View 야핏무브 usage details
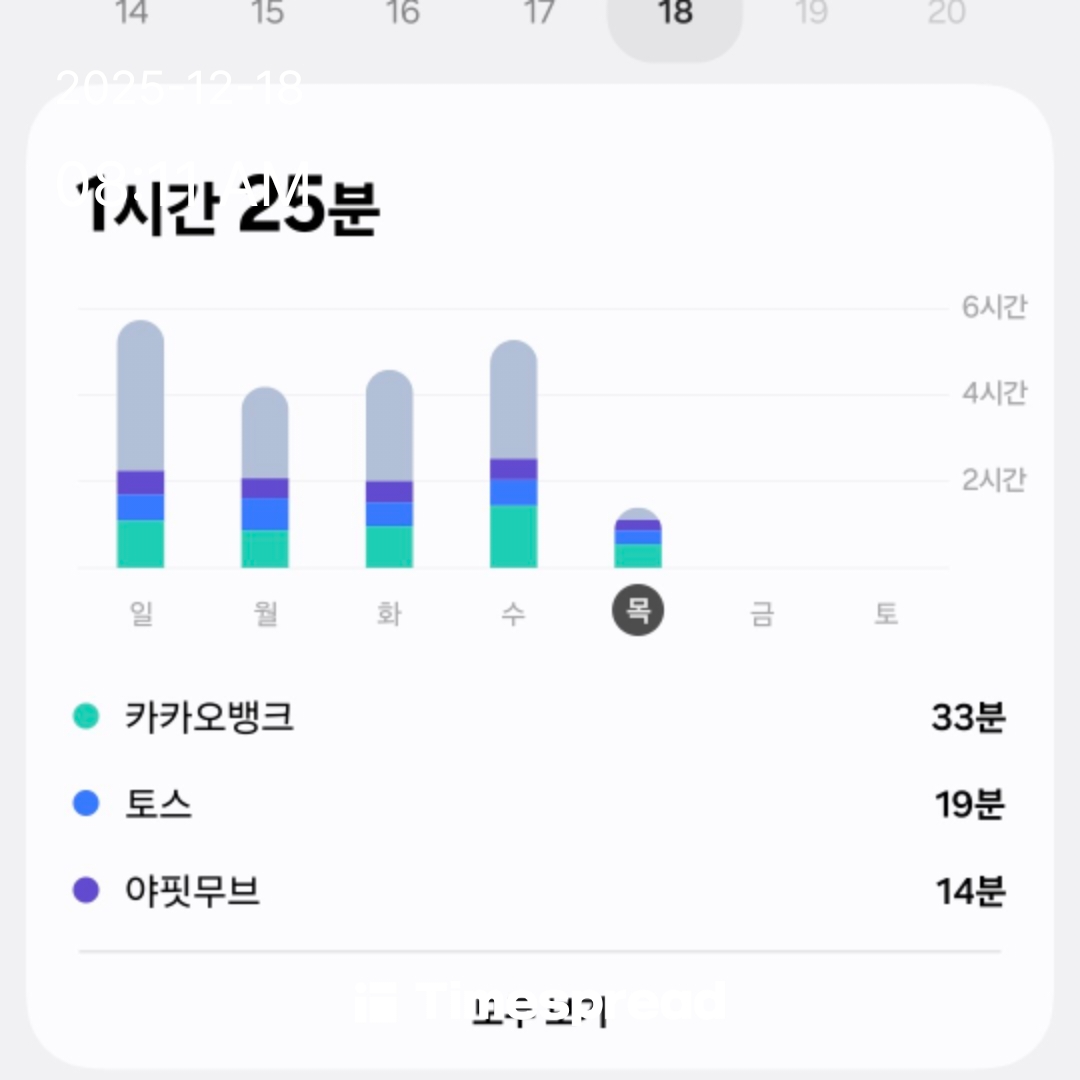The image size is (1080, 1080). pos(540,891)
